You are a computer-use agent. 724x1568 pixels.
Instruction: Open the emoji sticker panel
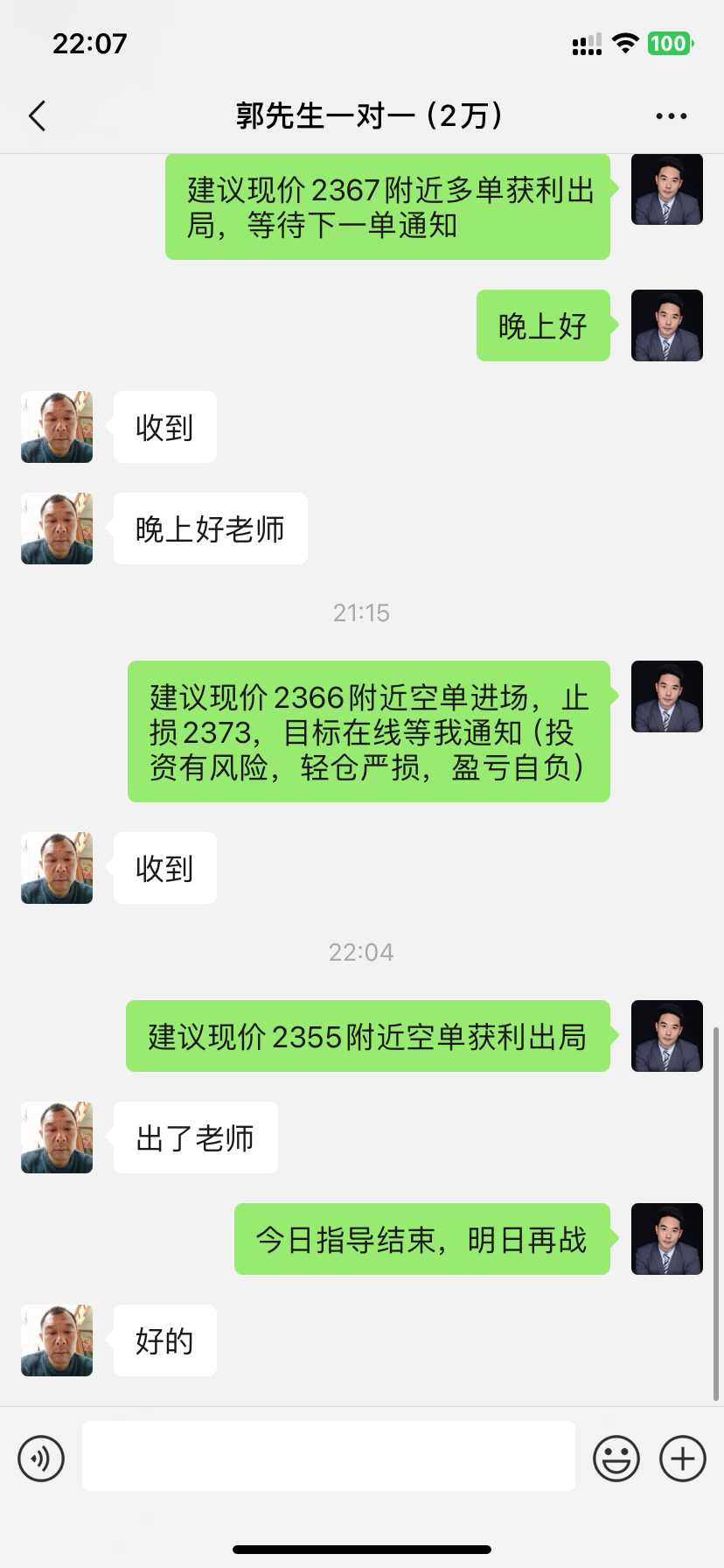(616, 1459)
